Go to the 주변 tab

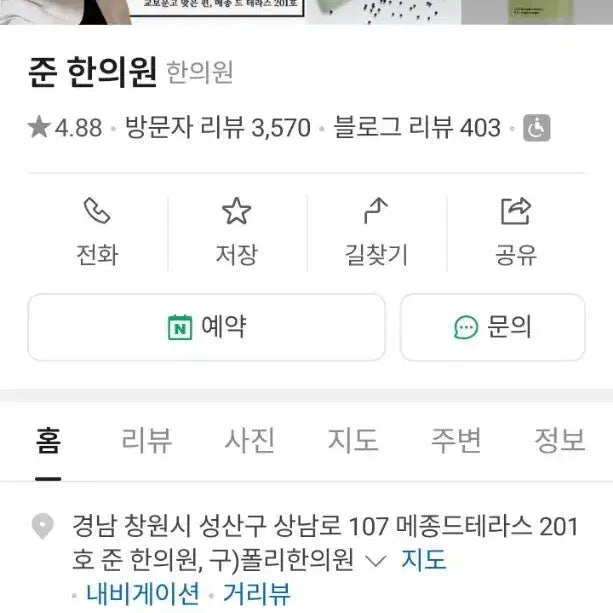tap(456, 440)
